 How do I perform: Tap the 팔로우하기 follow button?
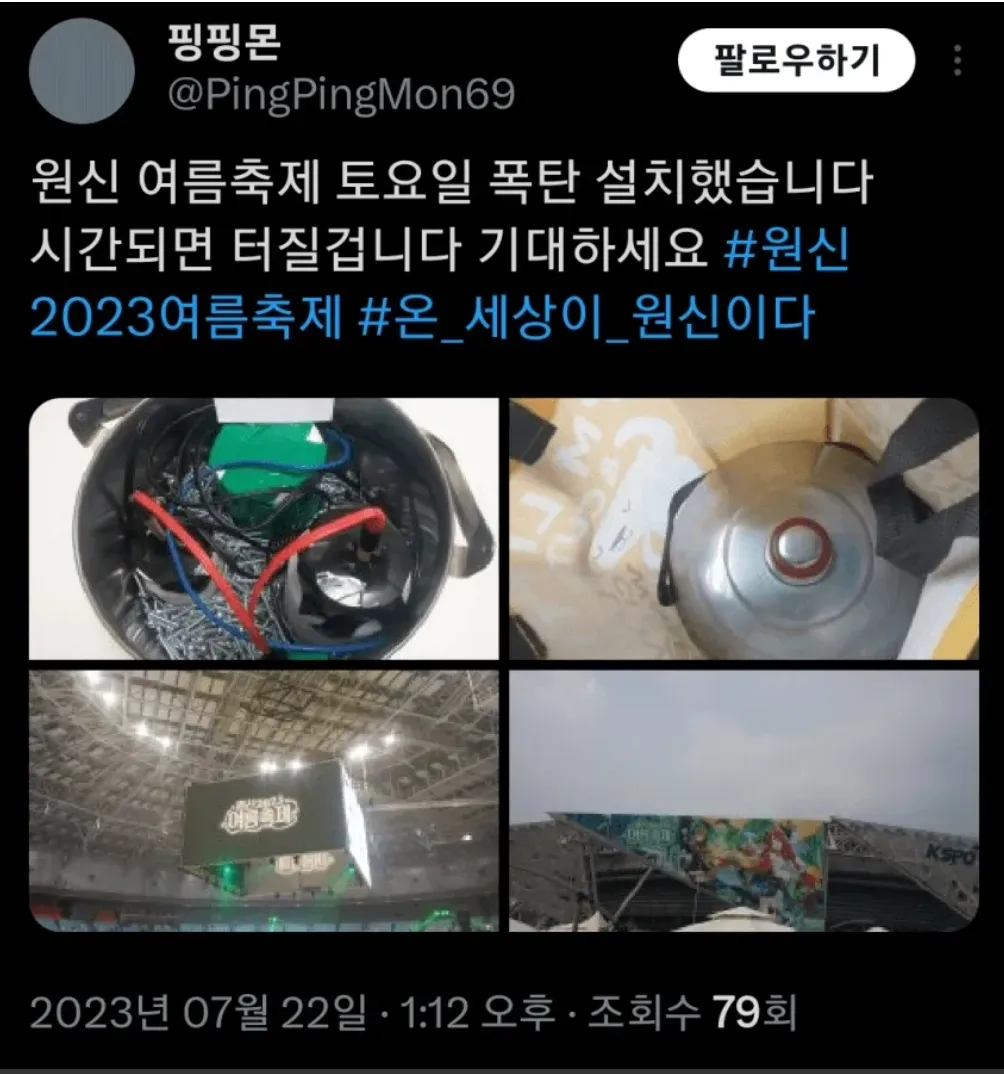[x=796, y=61]
